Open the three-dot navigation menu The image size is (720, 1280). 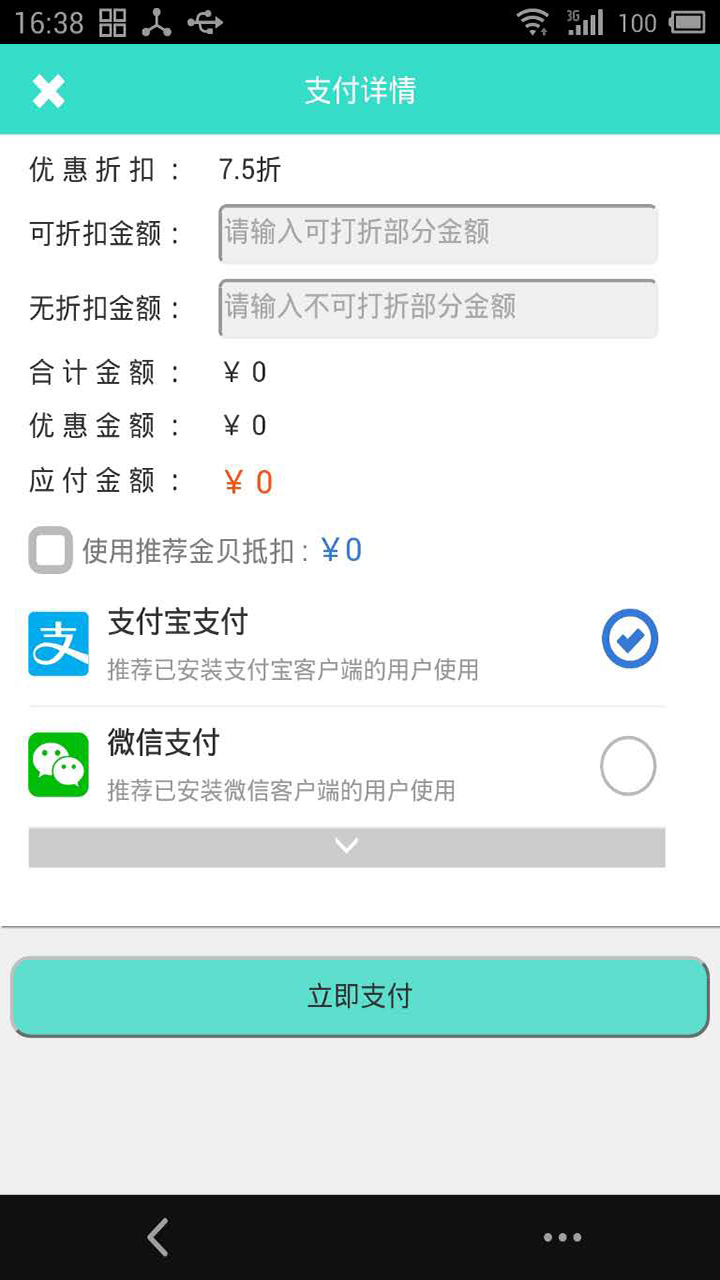coord(562,1237)
